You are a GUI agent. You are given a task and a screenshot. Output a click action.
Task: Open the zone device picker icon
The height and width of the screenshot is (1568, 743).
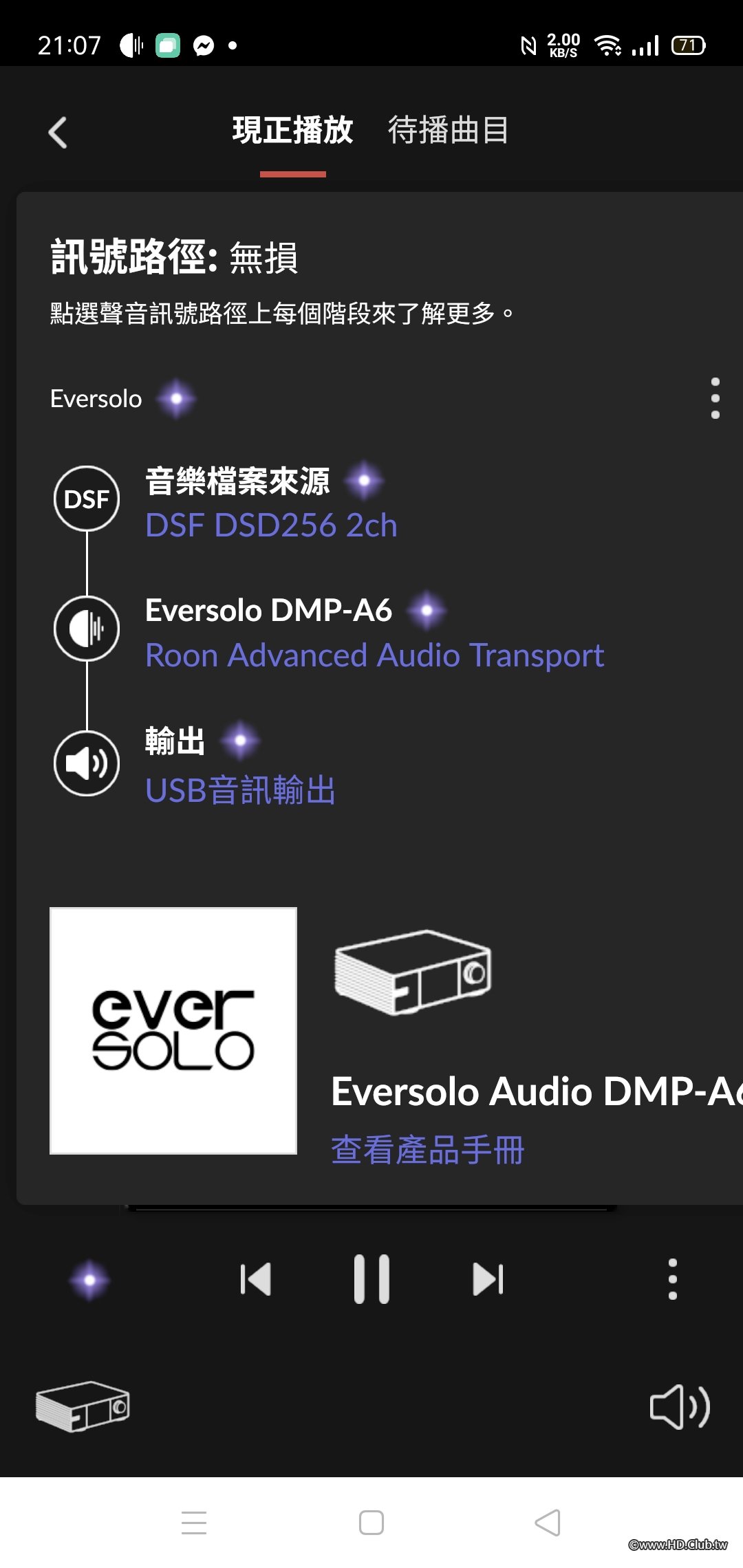point(83,1406)
